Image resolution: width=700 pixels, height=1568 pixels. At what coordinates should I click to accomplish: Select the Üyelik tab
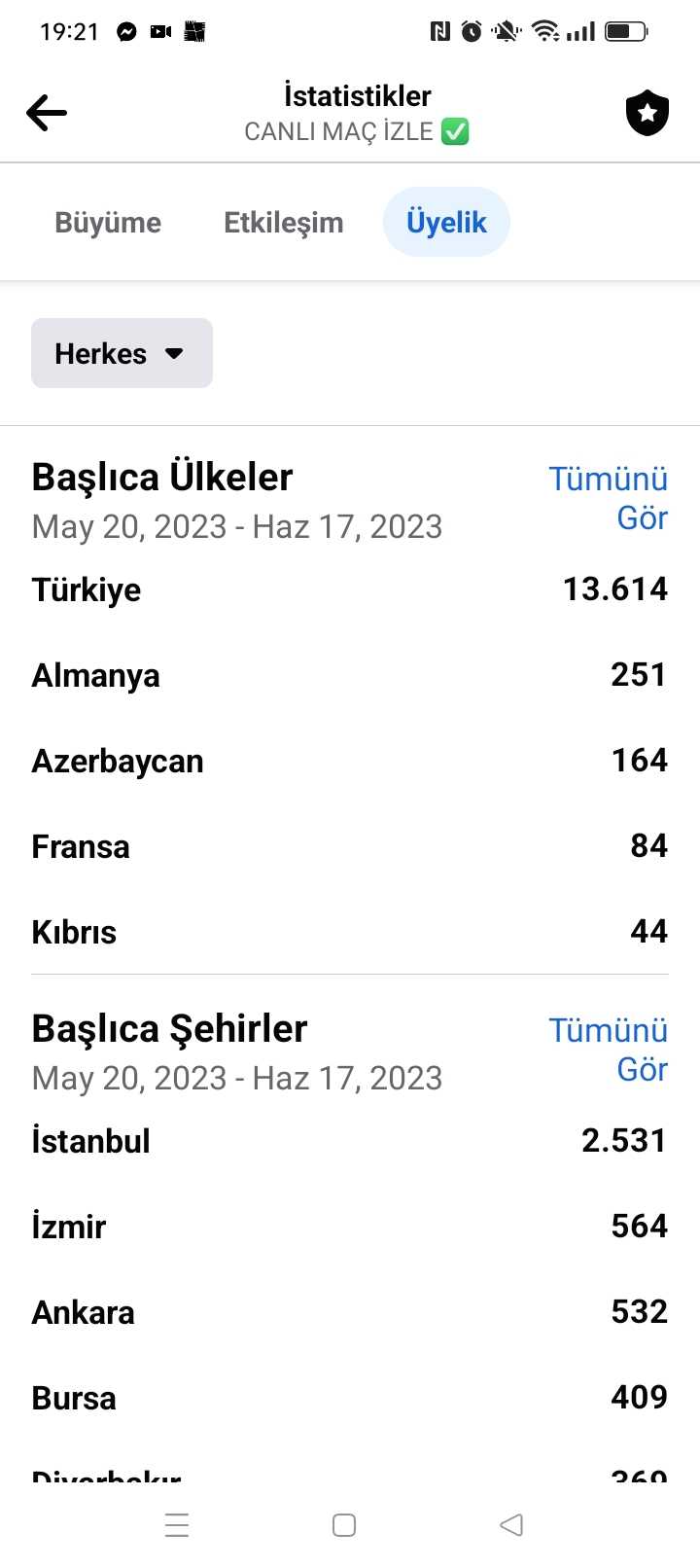click(446, 223)
